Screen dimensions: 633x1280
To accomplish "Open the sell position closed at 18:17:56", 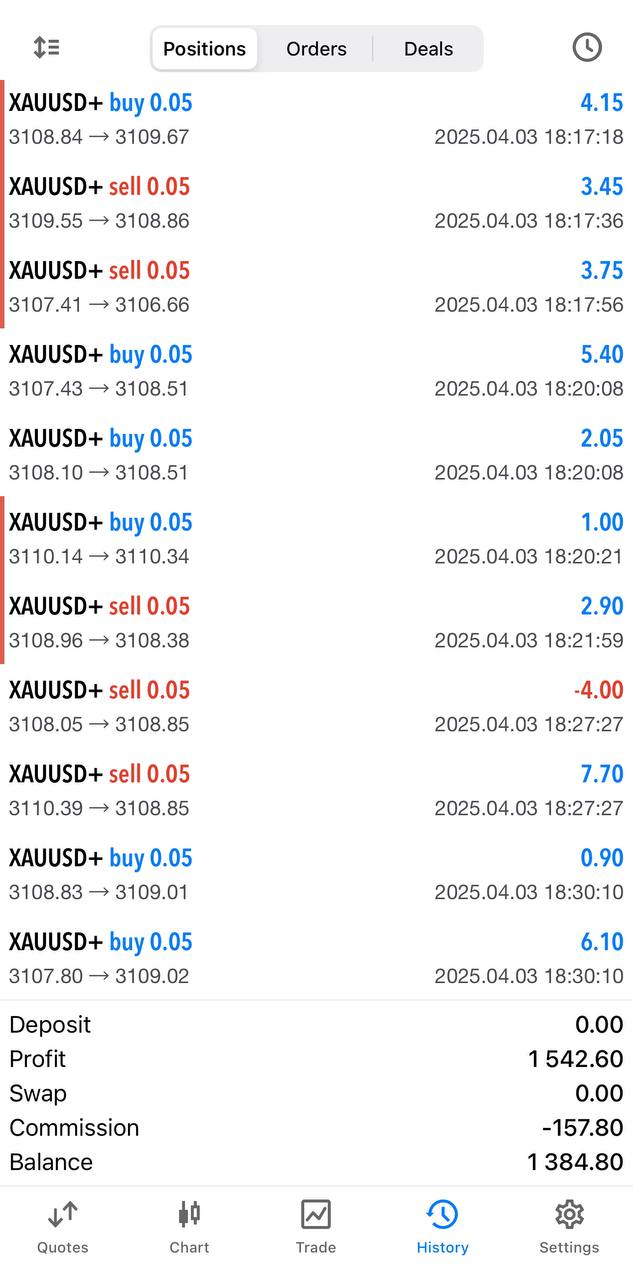I will coord(316,287).
